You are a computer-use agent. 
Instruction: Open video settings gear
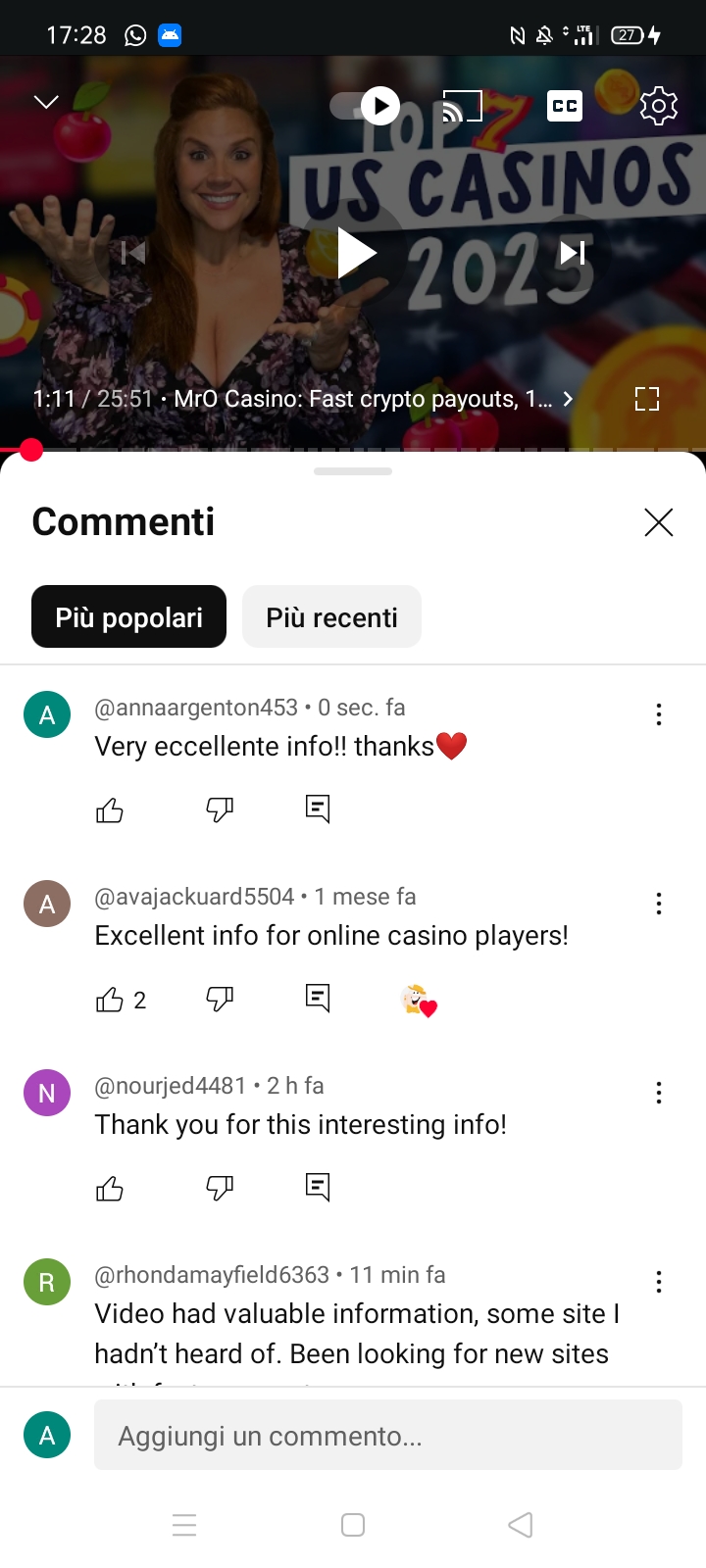click(658, 106)
